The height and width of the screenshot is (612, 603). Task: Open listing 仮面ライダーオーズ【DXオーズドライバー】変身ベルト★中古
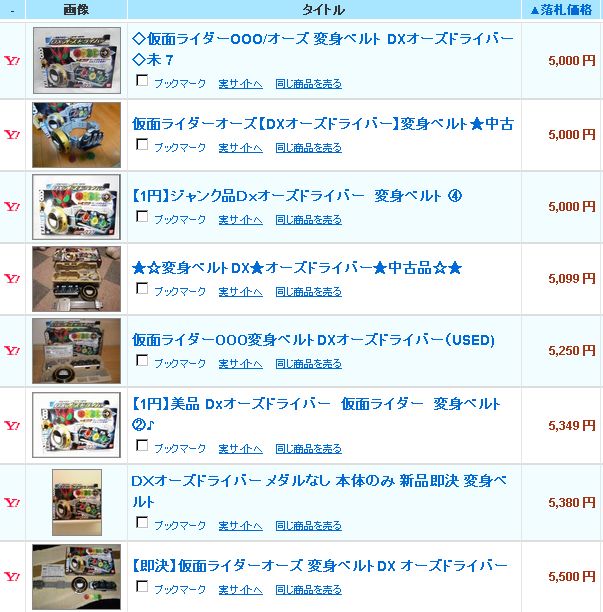[x=322, y=124]
